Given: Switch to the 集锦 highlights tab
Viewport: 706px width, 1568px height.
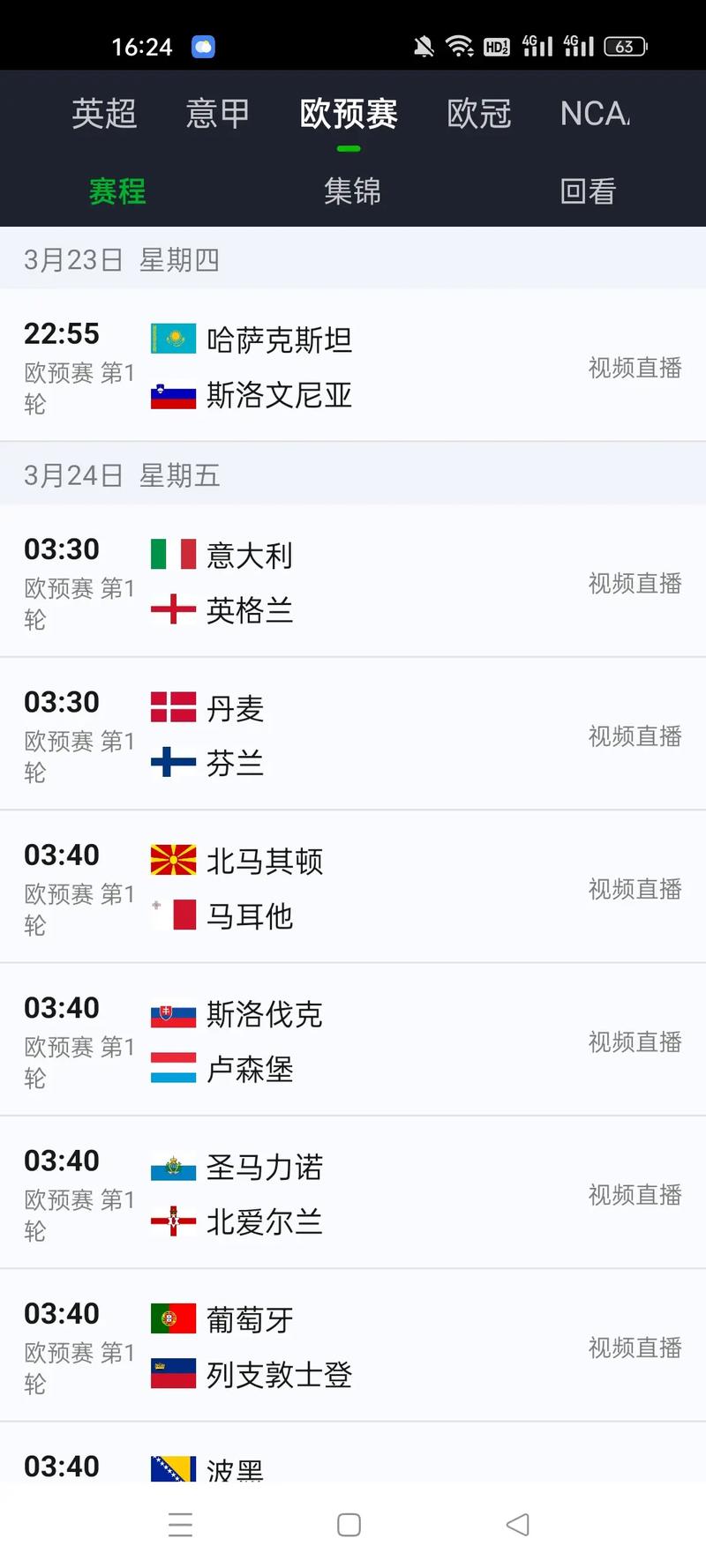Looking at the screenshot, I should coord(352,190).
